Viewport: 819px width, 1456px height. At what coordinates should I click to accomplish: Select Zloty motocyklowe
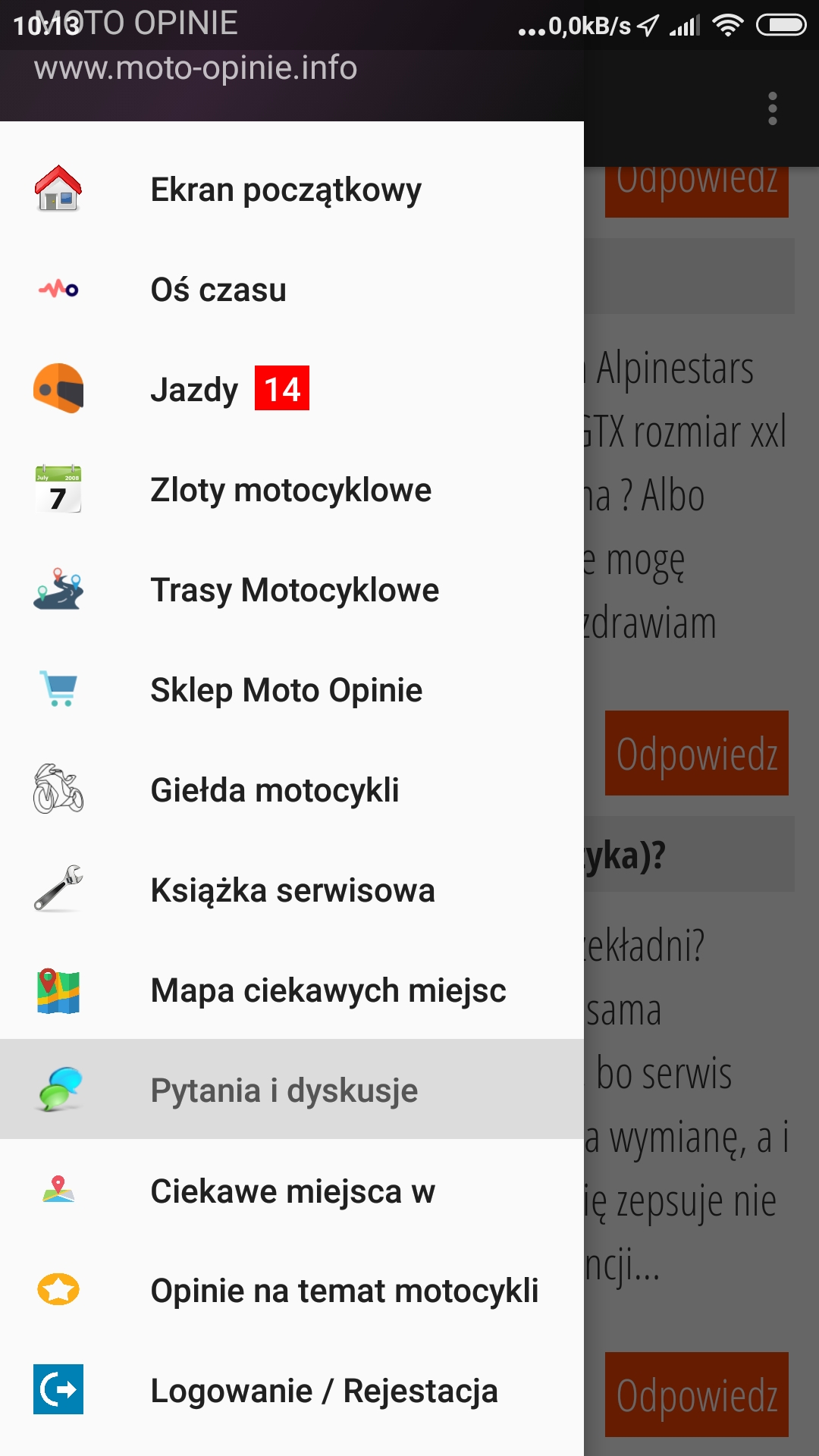[292, 490]
